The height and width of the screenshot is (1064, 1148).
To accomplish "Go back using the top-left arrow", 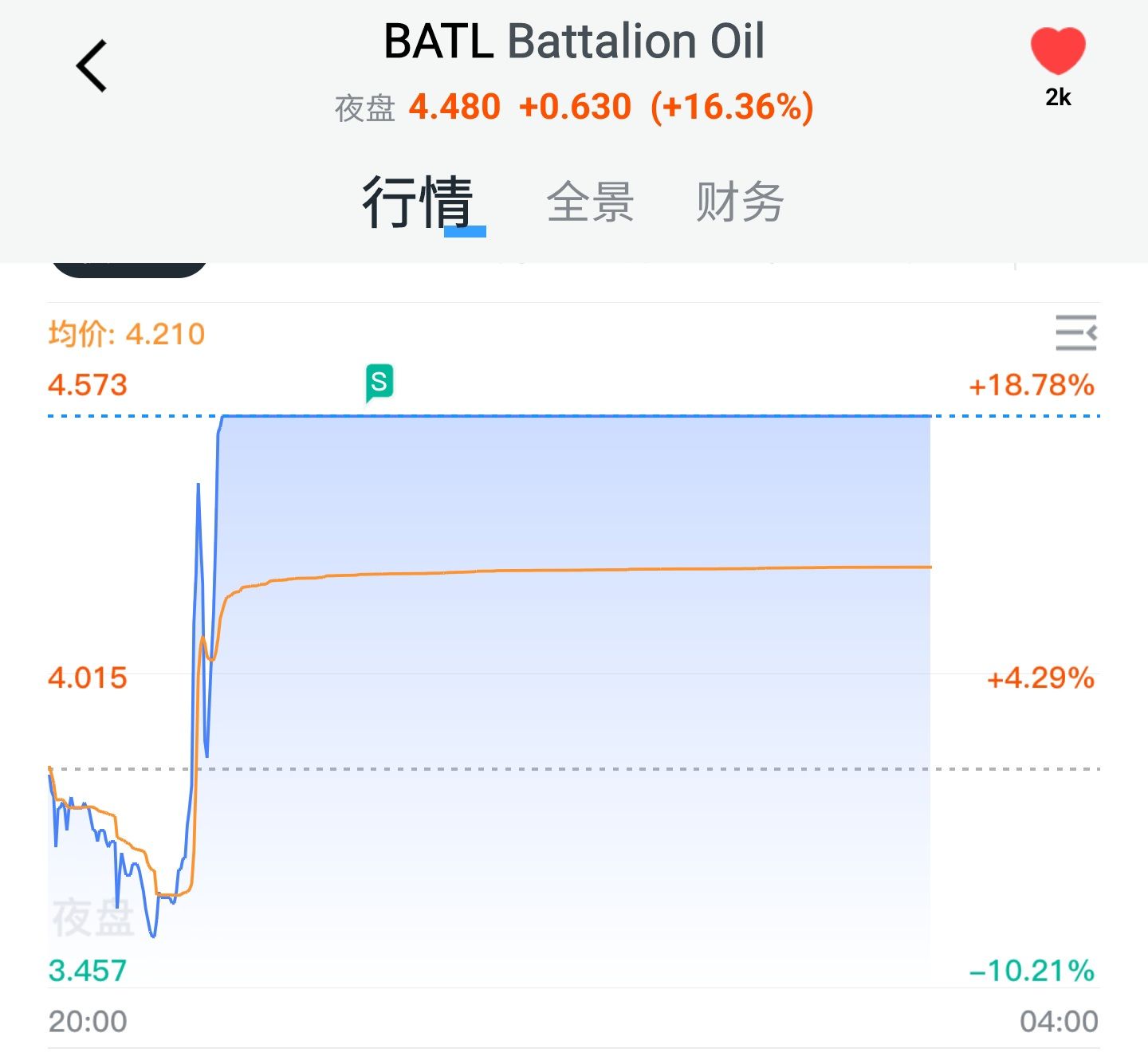I will click(92, 66).
